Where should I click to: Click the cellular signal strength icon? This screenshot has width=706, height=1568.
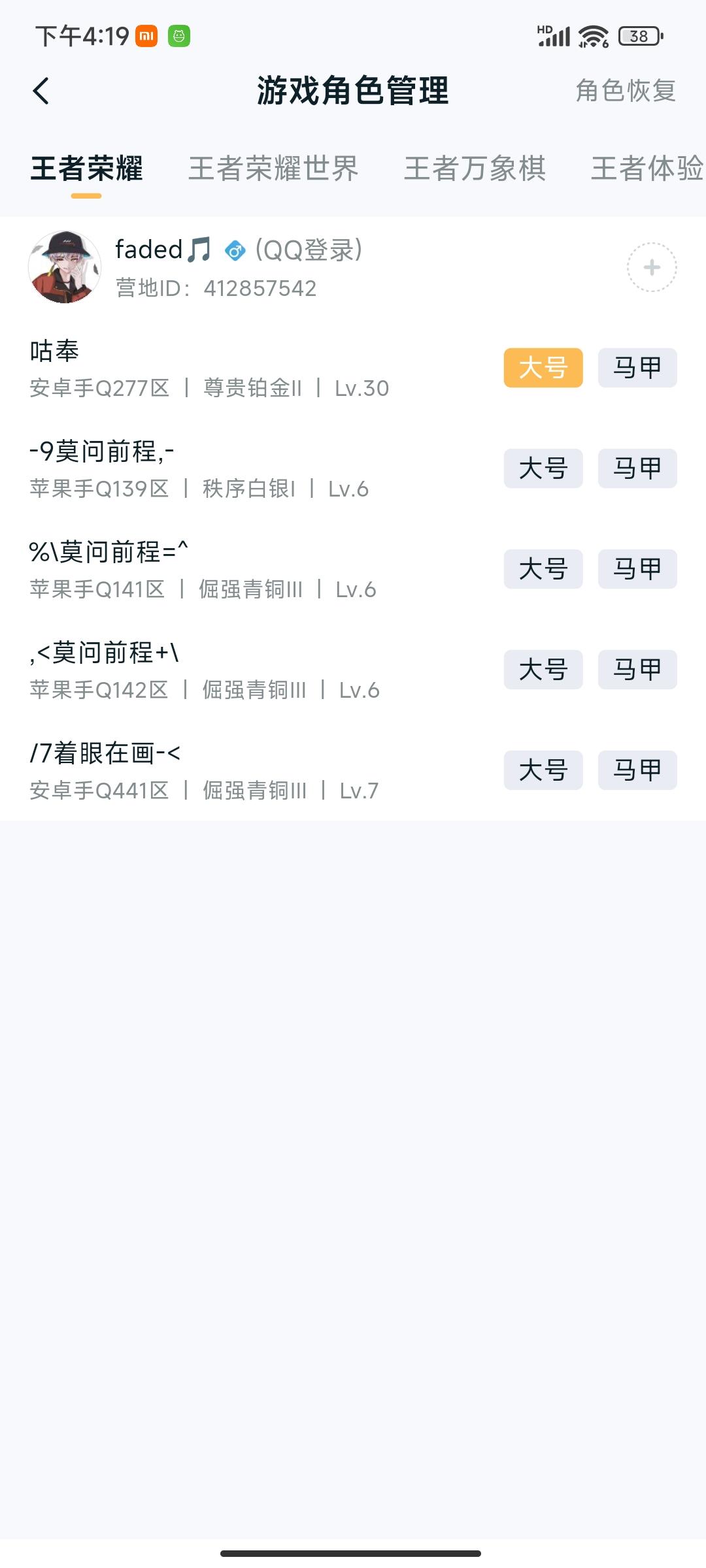point(553,38)
